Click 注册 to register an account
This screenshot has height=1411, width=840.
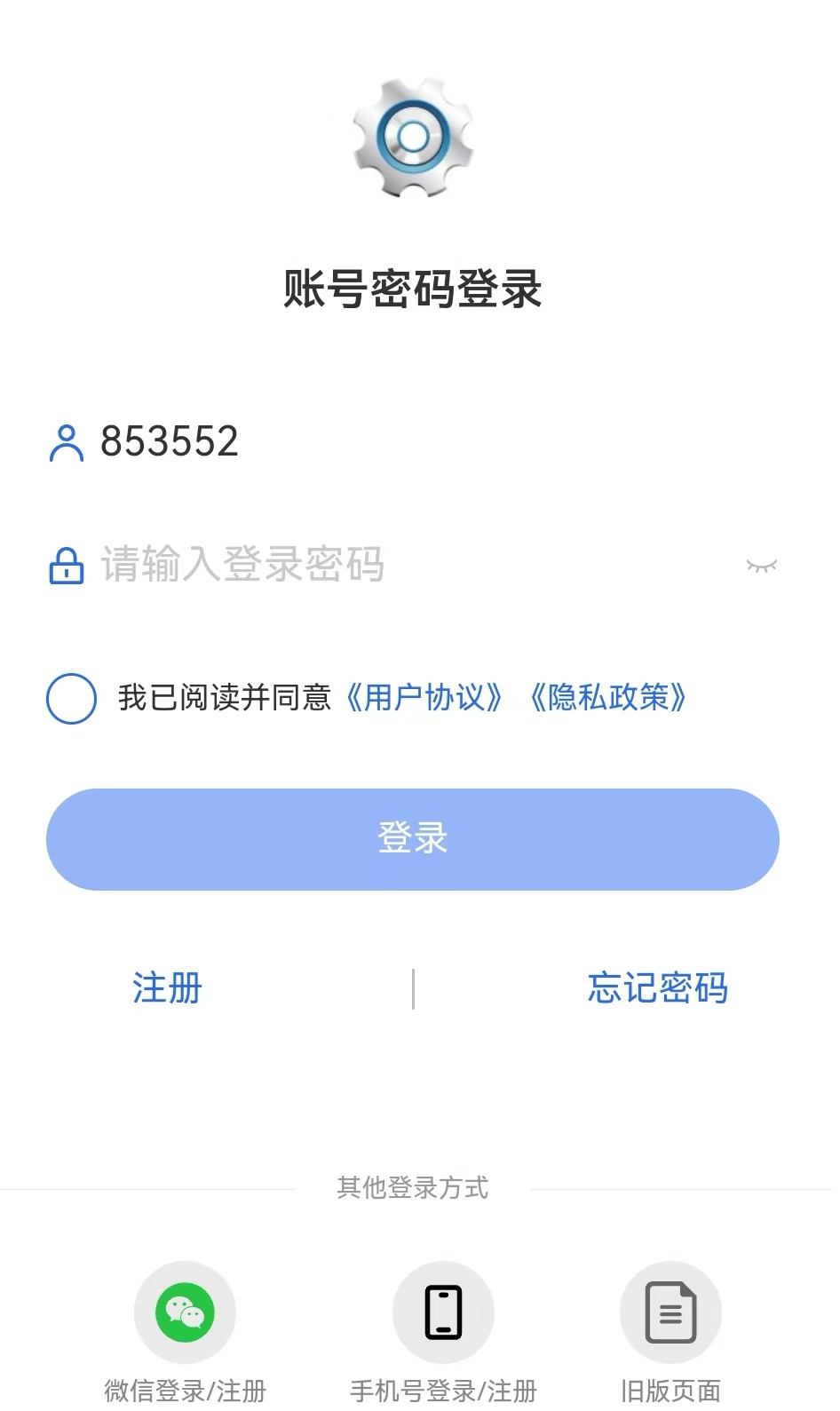coord(166,987)
